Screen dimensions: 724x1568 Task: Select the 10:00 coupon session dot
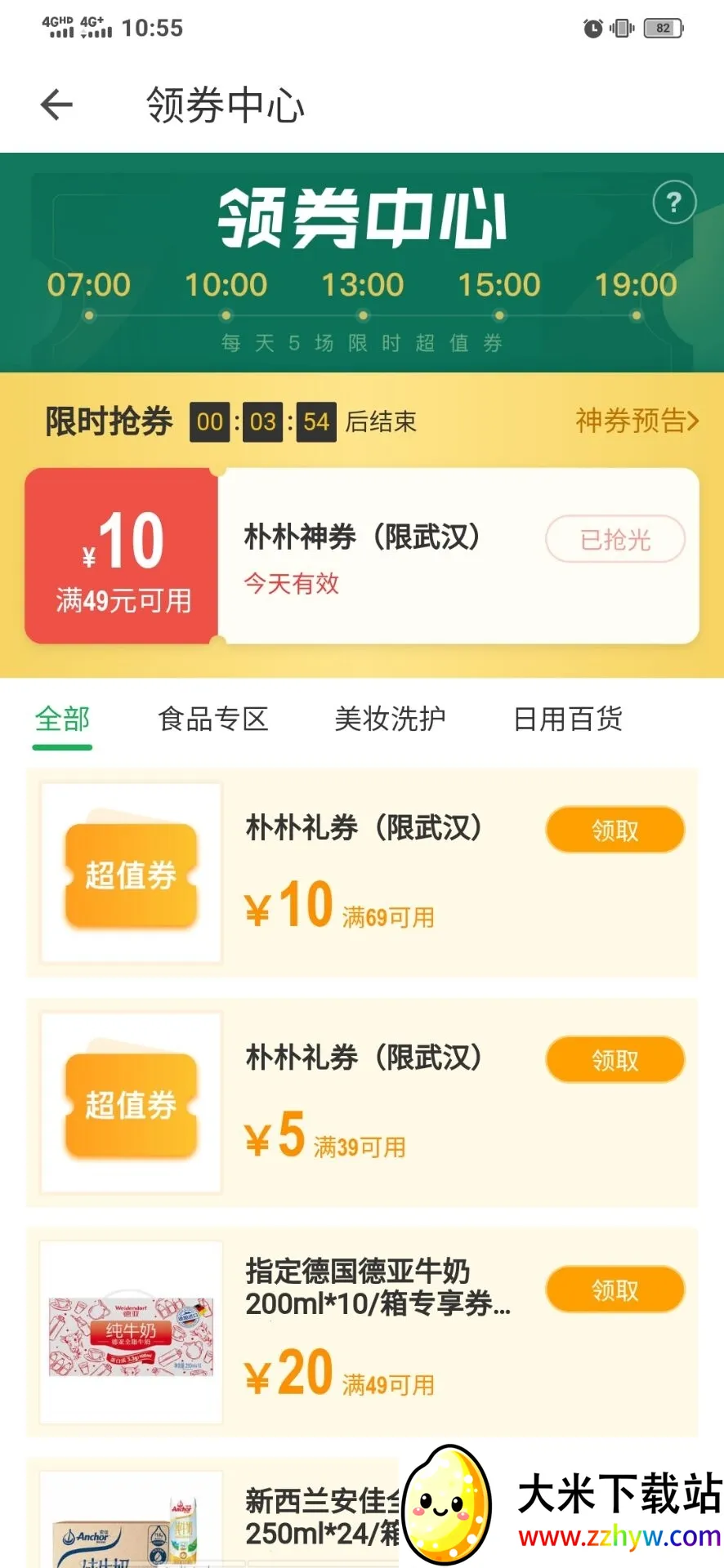[226, 285]
